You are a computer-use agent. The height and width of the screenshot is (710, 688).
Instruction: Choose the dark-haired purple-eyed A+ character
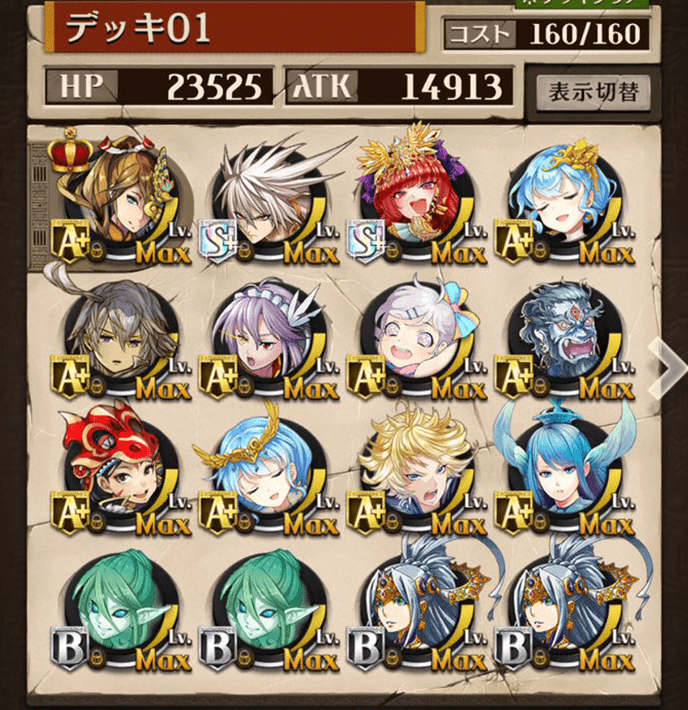[117, 341]
